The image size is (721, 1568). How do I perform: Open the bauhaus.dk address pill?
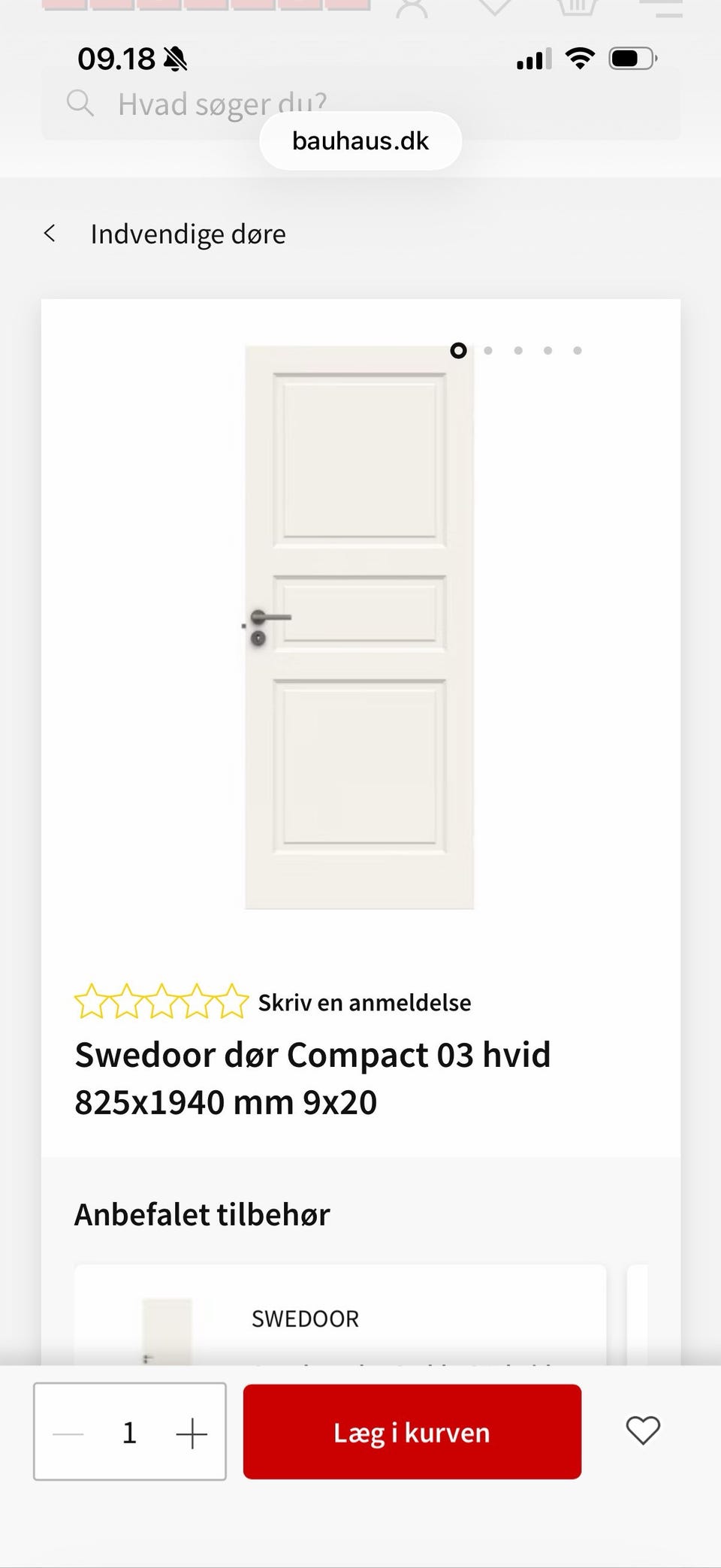coord(360,140)
